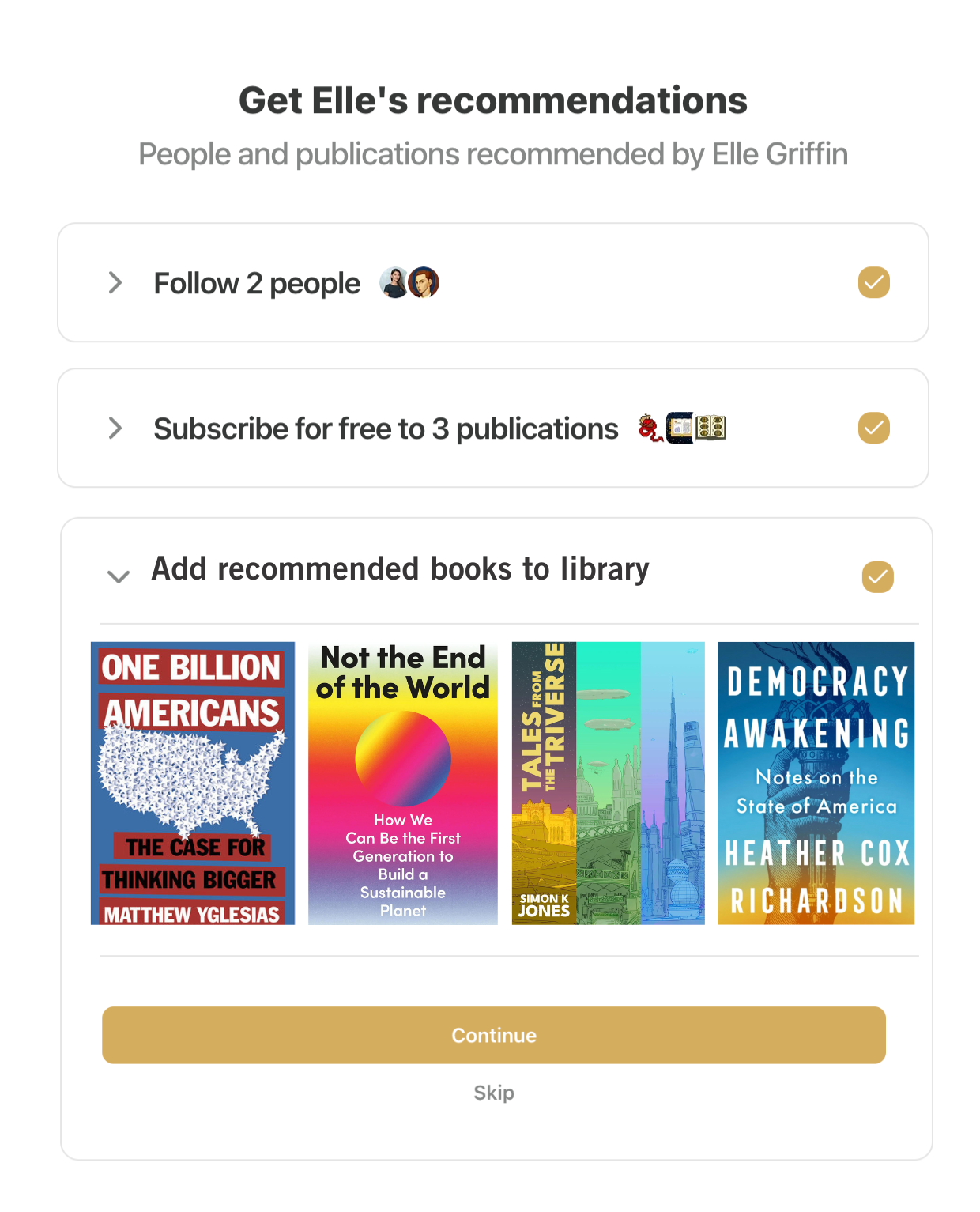
Task: Select the red dragon publication icon
Action: click(649, 428)
